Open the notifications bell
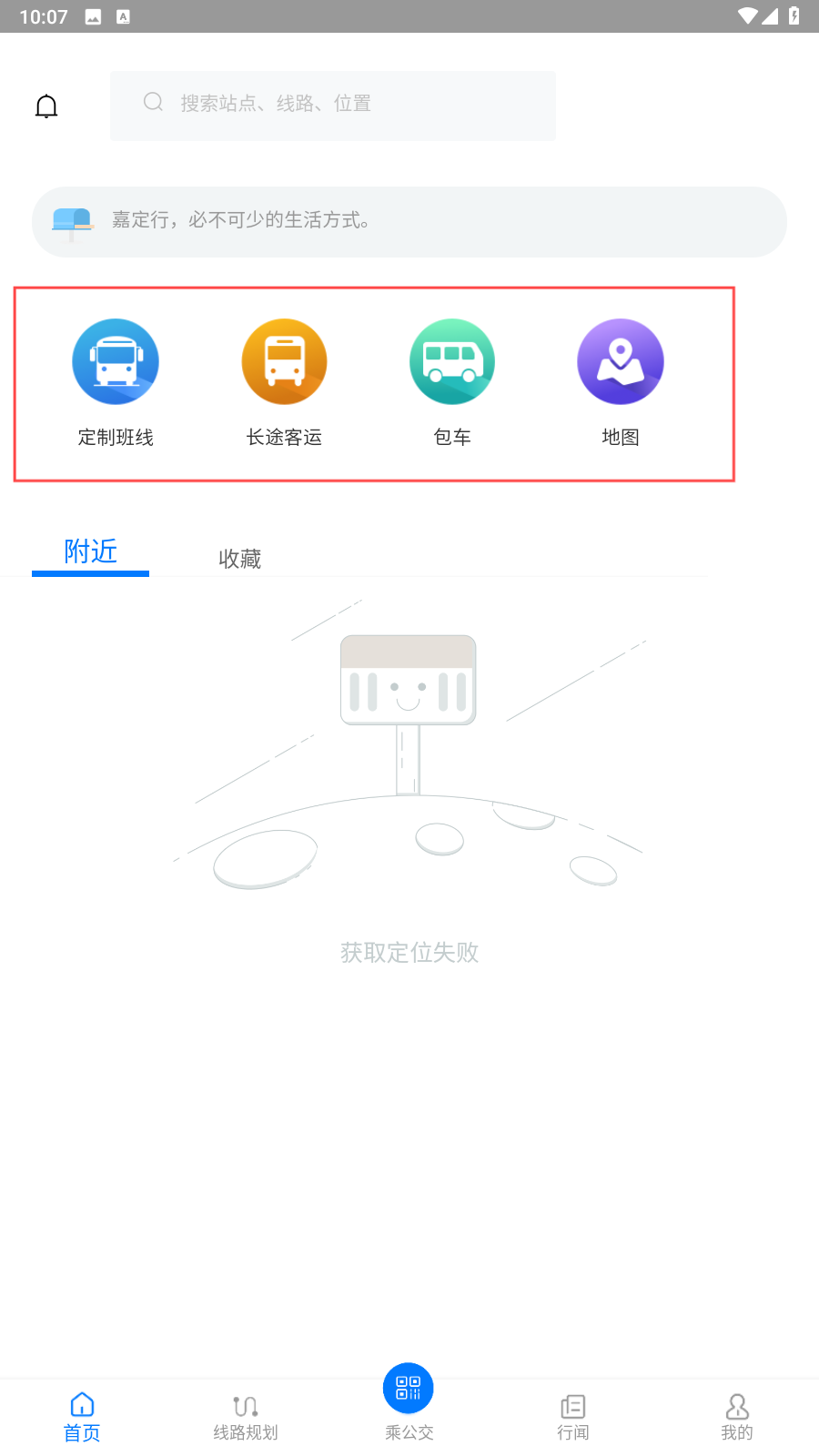Screen dimensions: 819x1456 46,106
